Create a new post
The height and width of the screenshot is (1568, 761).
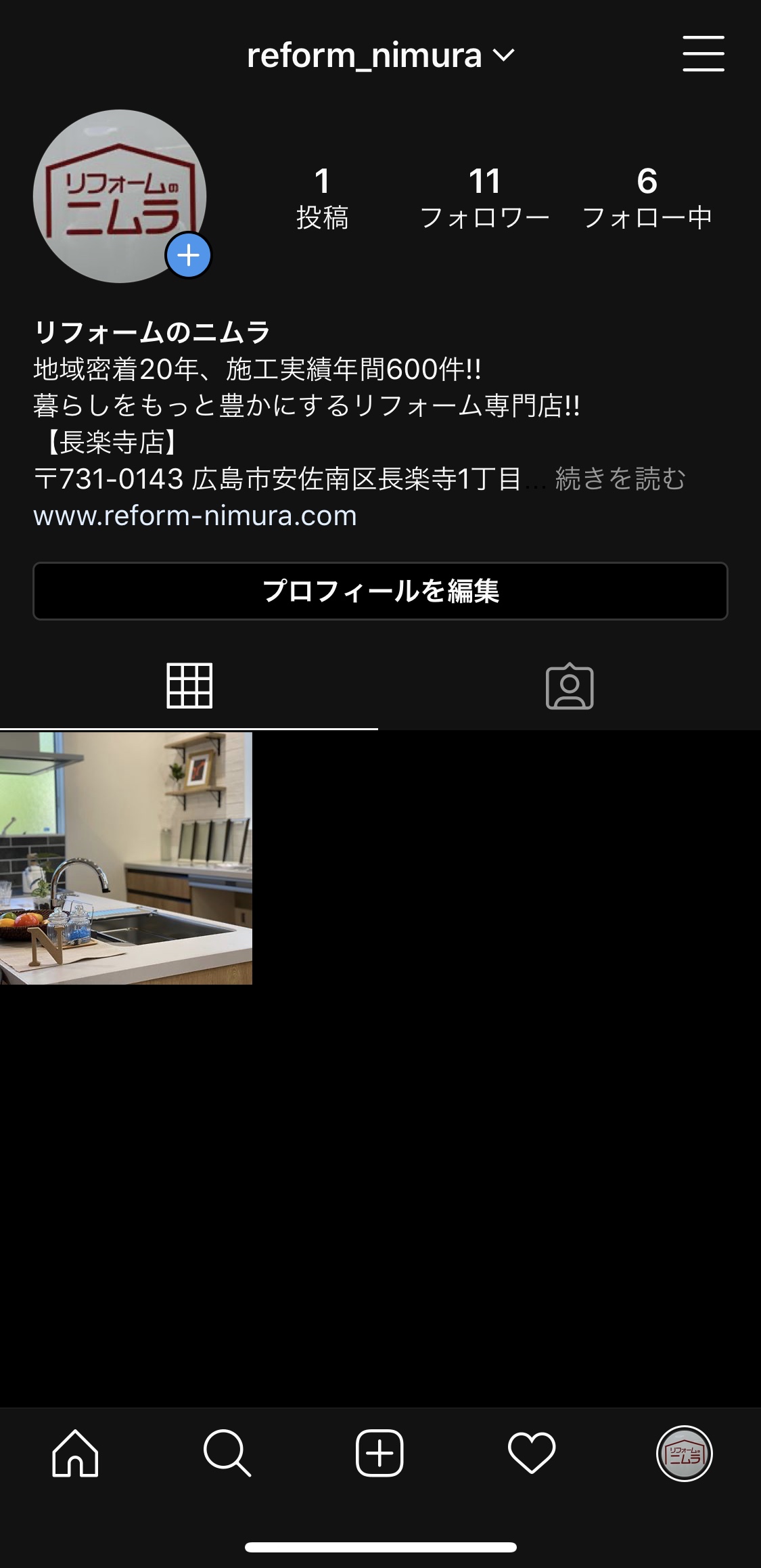[379, 1453]
